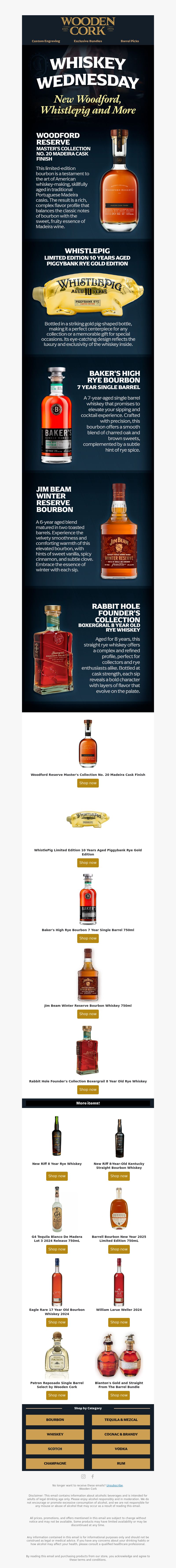176x1568 pixels.
Task: Shop now for Patron Reposado Single Barrel
Action: pyautogui.click(x=57, y=1395)
